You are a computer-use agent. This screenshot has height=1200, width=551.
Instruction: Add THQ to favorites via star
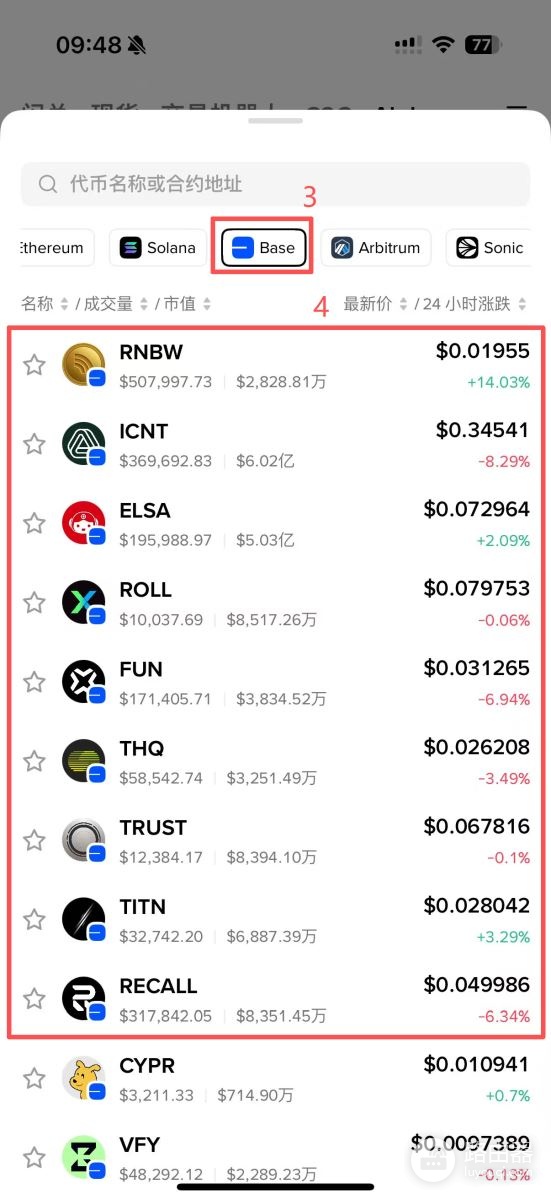click(x=35, y=761)
